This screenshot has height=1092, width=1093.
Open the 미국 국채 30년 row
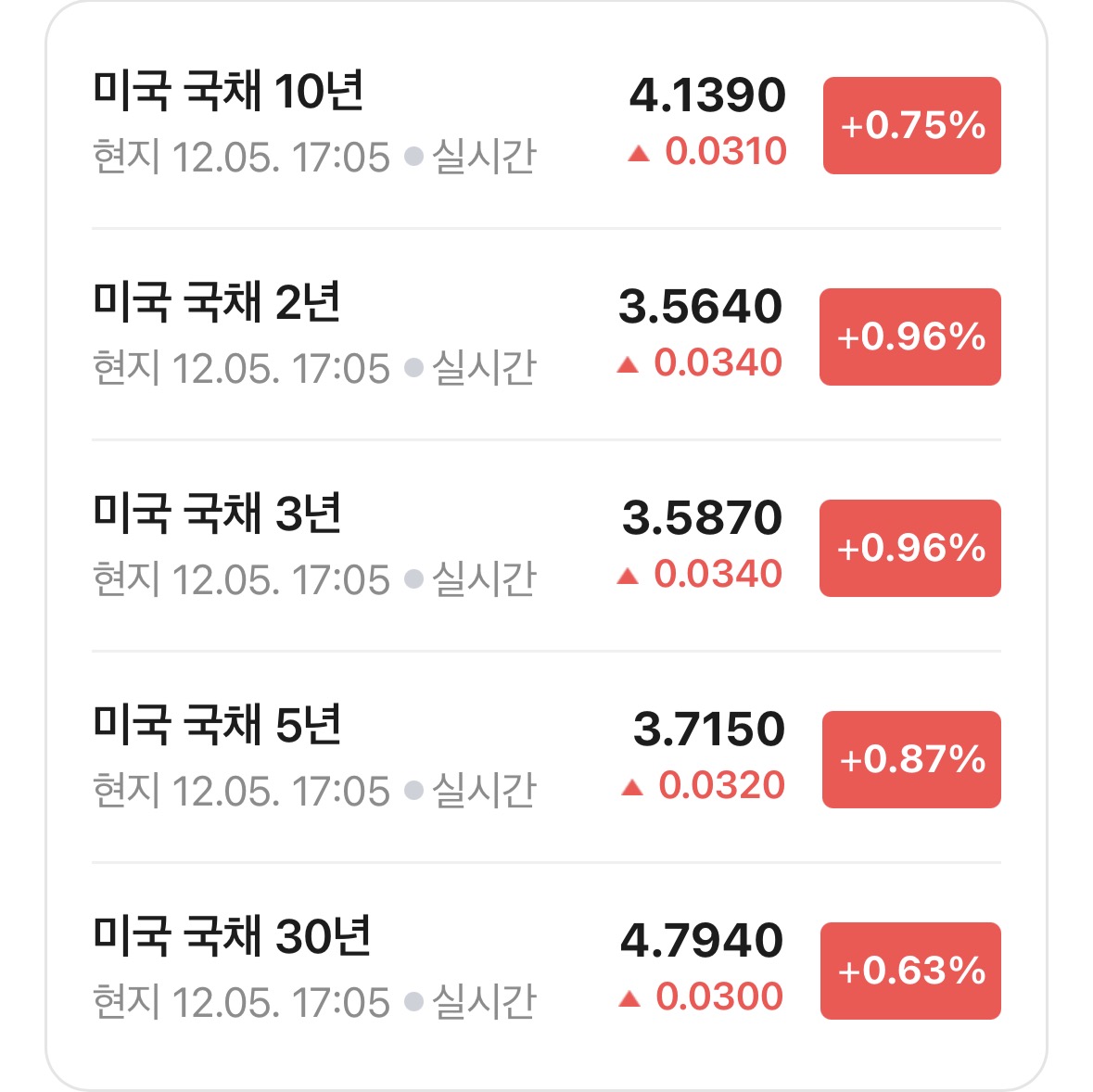point(547,969)
